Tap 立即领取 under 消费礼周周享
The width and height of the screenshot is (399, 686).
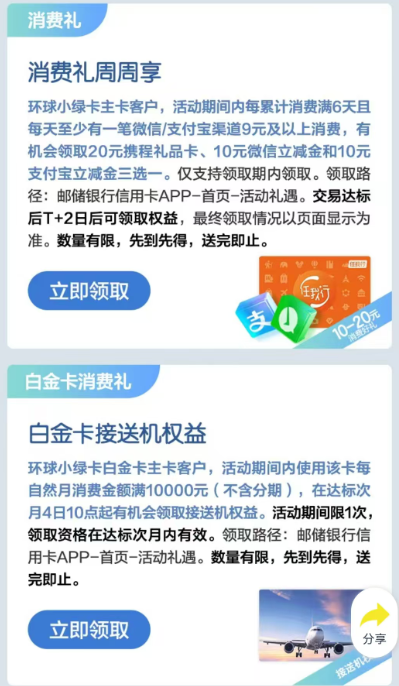[89, 291]
